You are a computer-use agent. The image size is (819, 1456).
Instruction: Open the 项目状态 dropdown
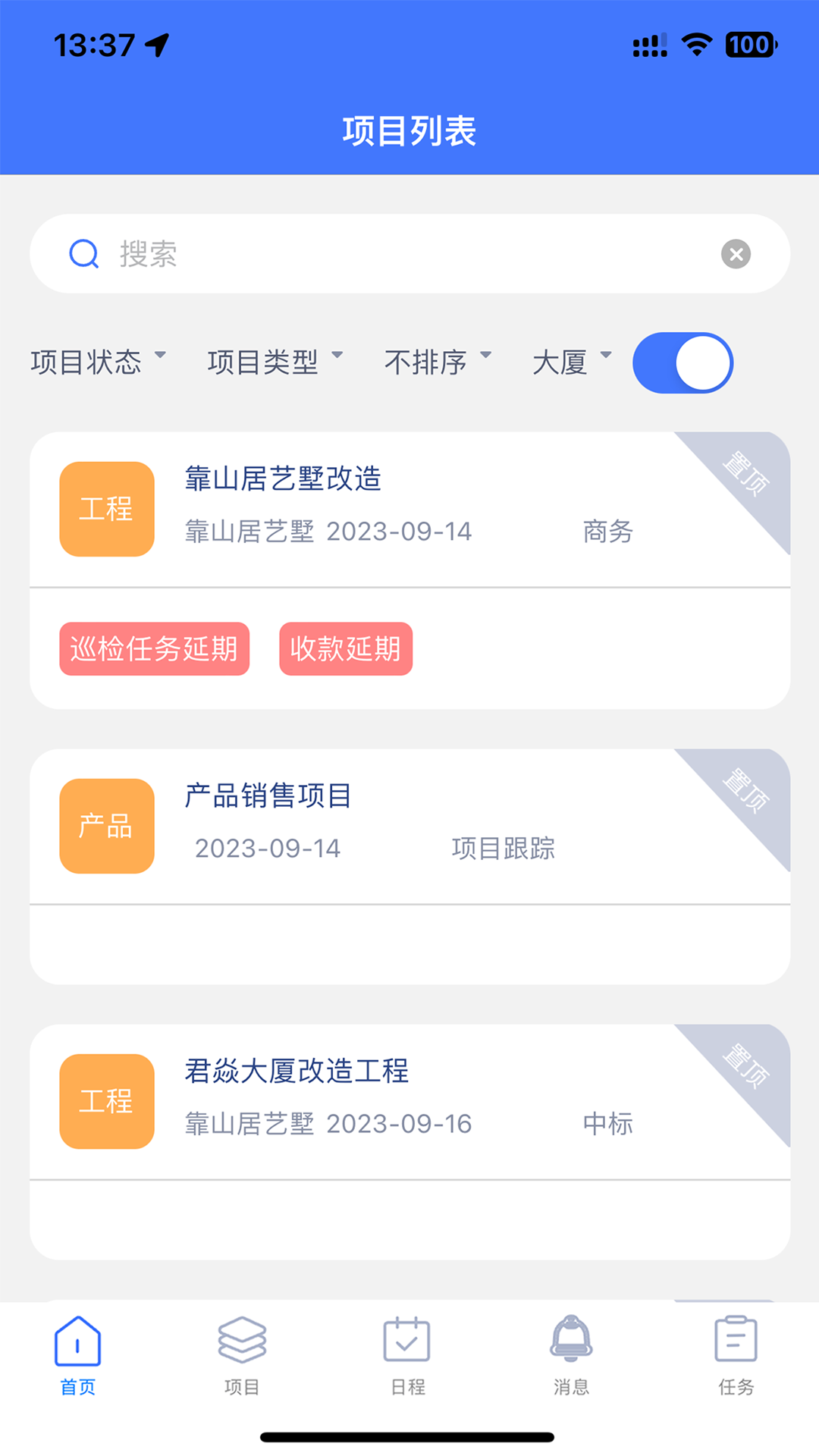[x=97, y=362]
